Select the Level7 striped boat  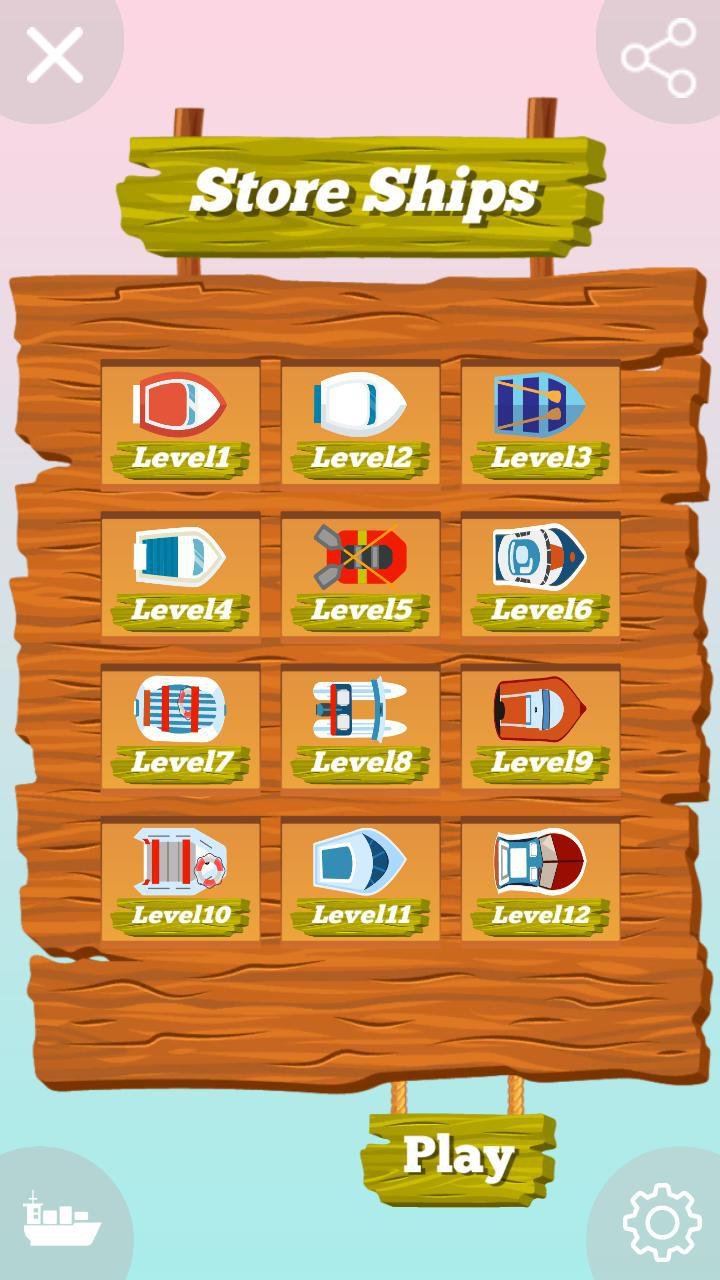(181, 728)
